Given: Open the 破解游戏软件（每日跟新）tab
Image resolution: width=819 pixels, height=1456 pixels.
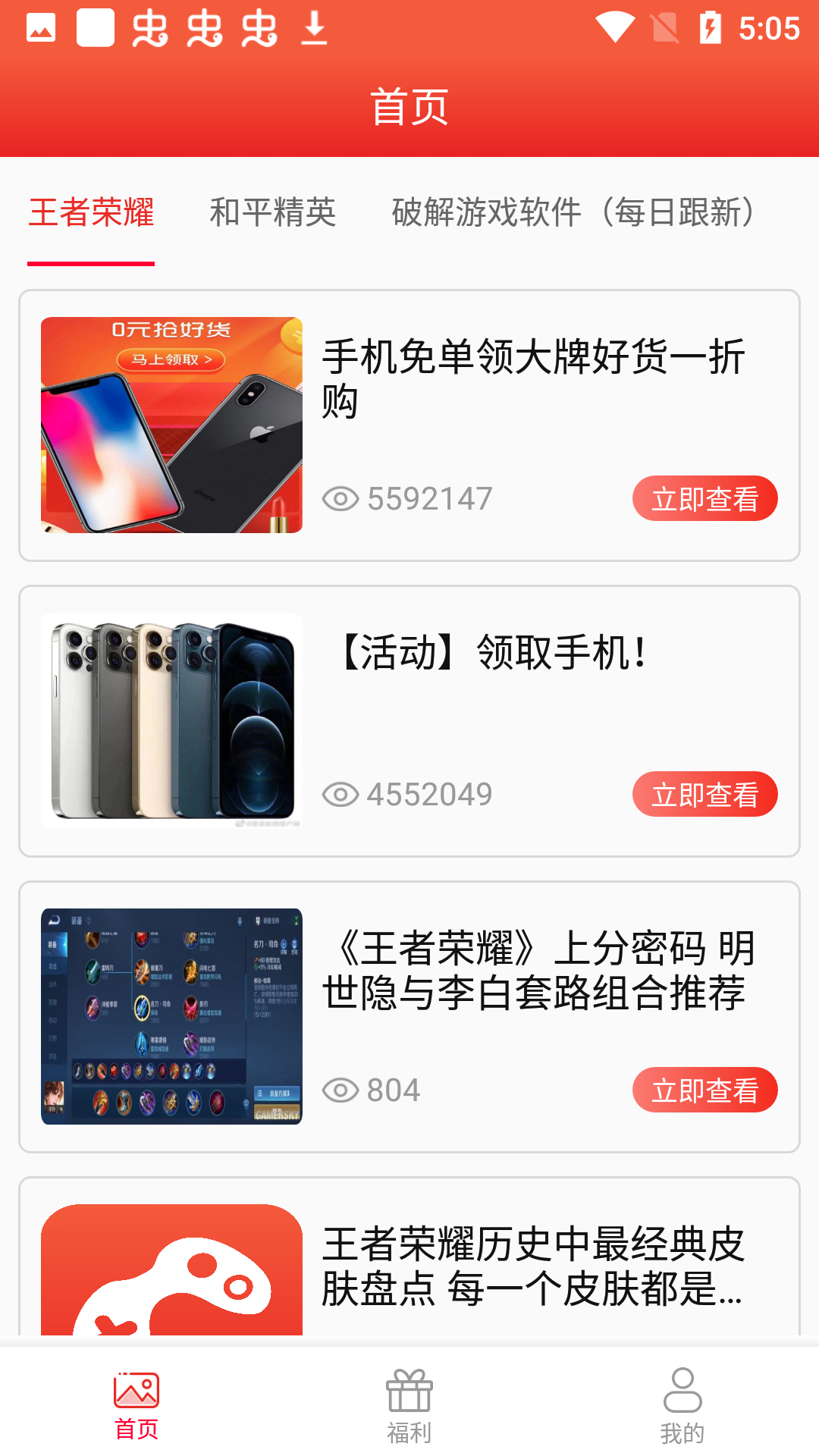Looking at the screenshot, I should pyautogui.click(x=573, y=213).
